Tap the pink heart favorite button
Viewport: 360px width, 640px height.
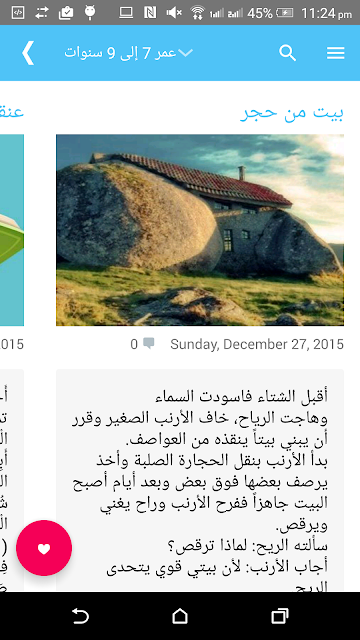tap(44, 548)
